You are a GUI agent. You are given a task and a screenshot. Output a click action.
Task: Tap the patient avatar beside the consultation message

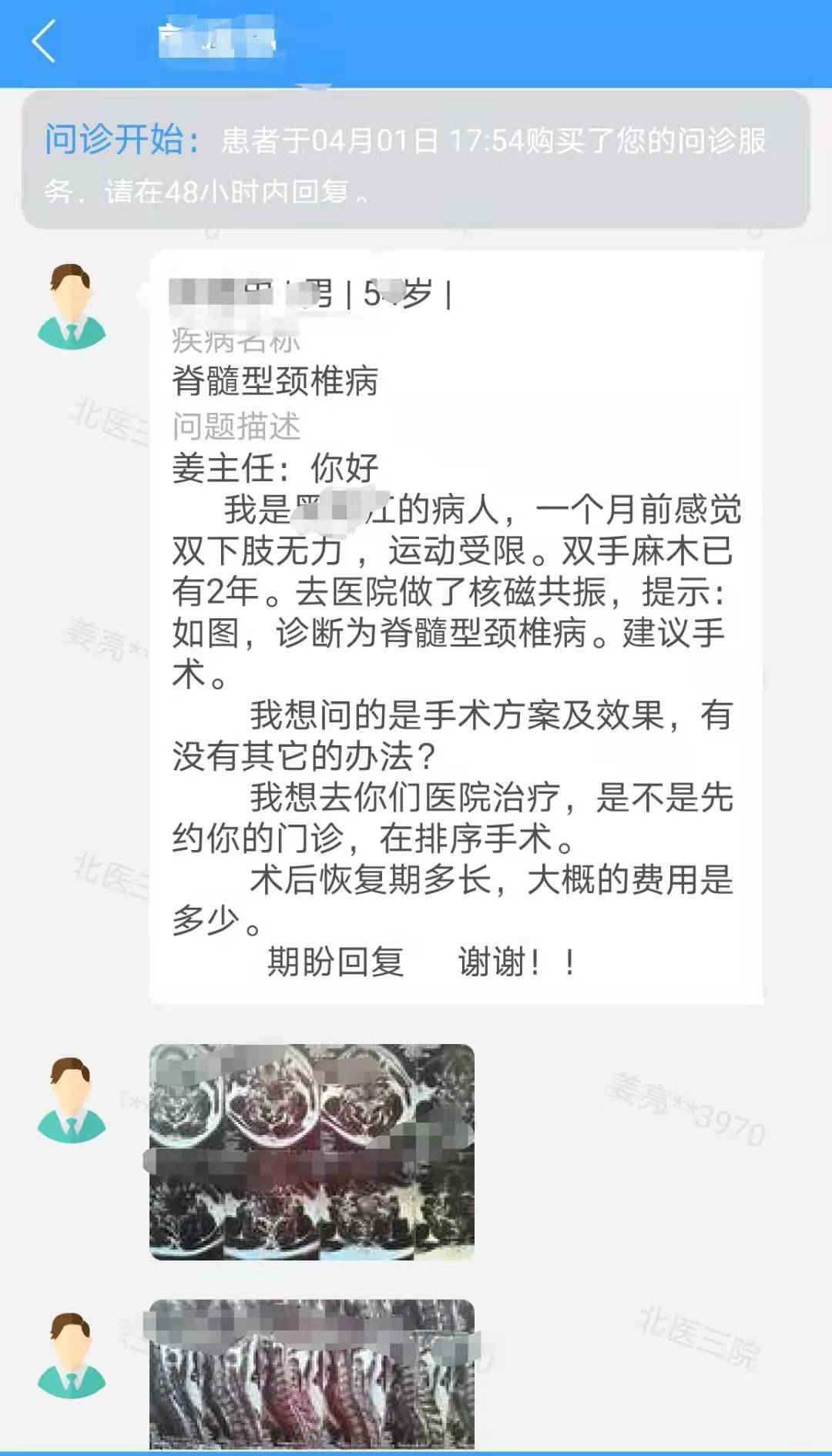pyautogui.click(x=72, y=306)
